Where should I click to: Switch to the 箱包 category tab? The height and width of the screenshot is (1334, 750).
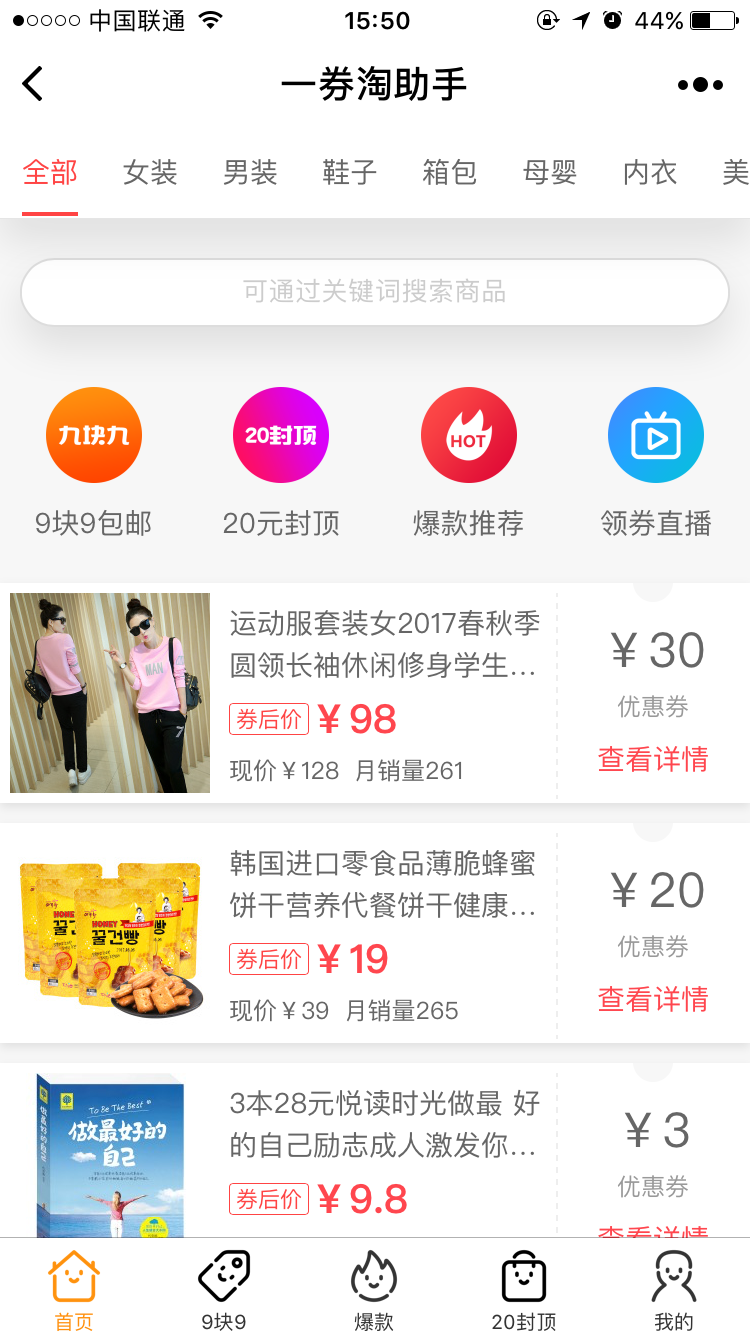coord(450,172)
